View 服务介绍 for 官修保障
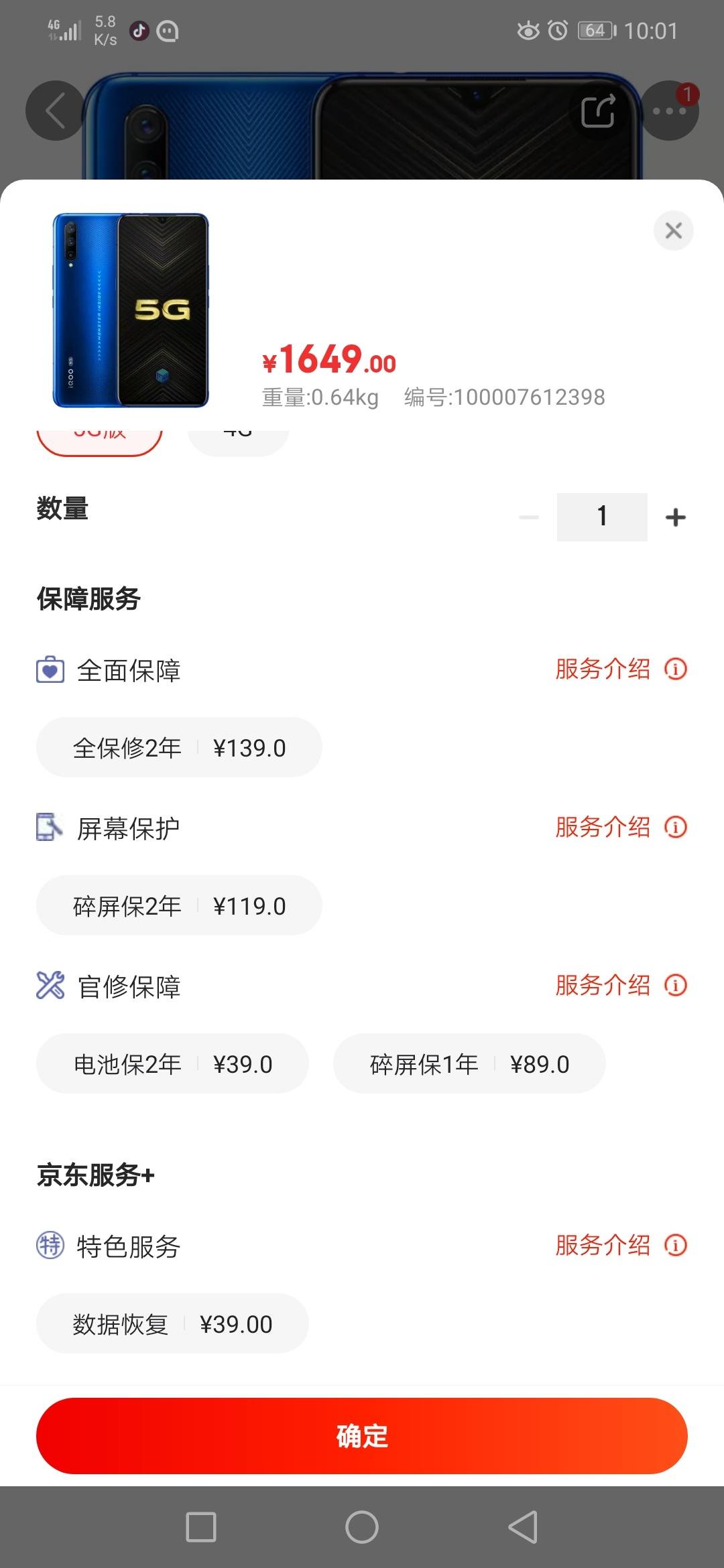The width and height of the screenshot is (724, 1568). tap(621, 985)
